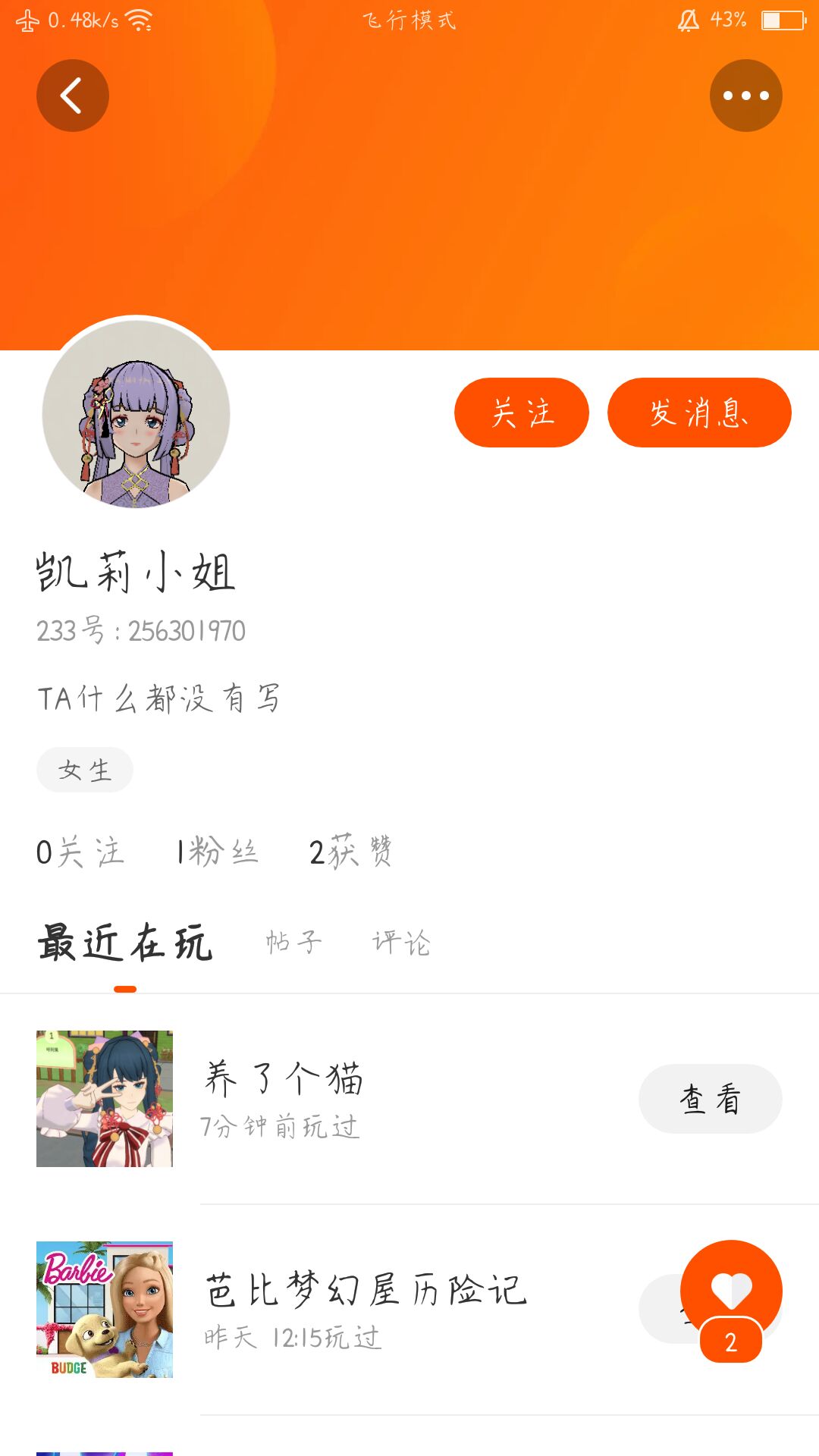The width and height of the screenshot is (819, 1456).
Task: Open the three-dot more options menu
Action: (x=746, y=96)
